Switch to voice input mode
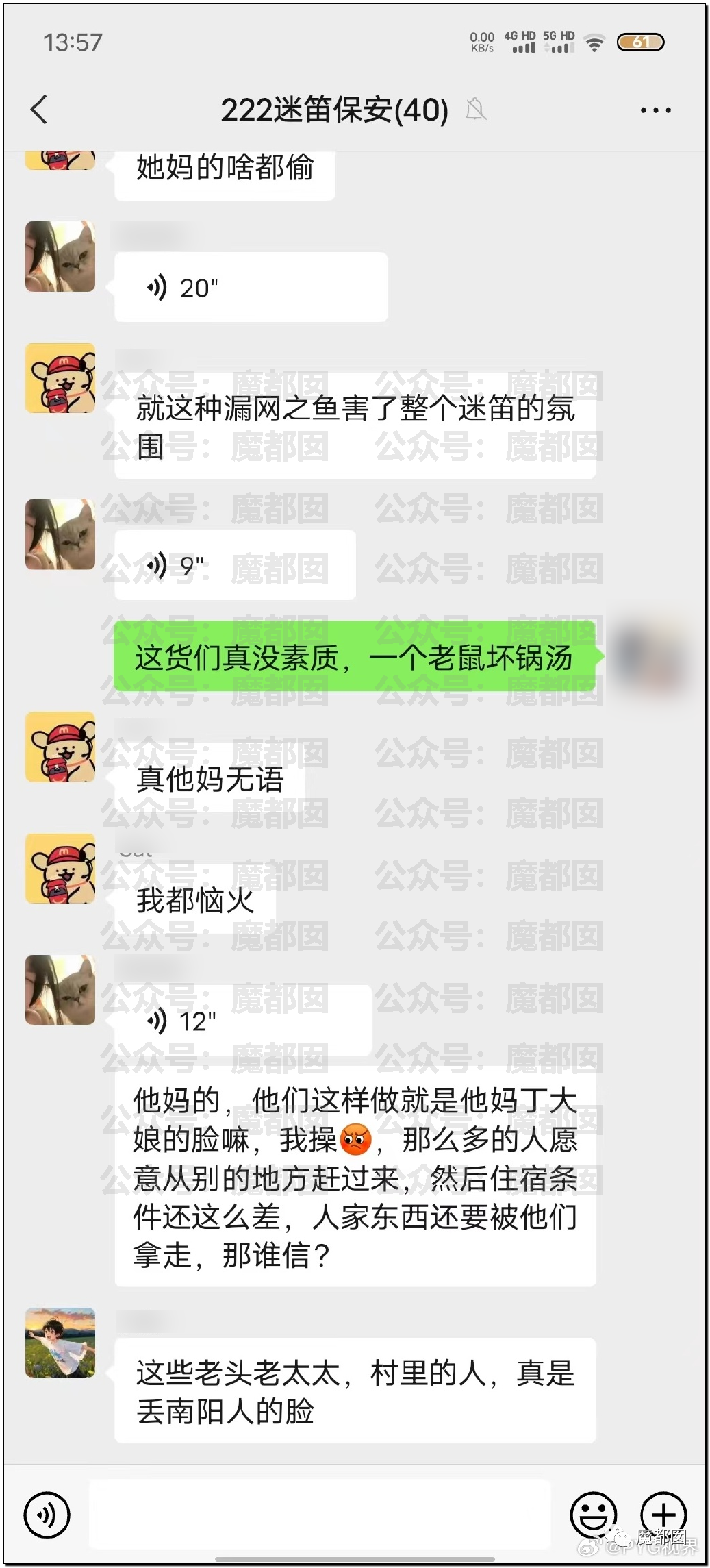 pos(47,1515)
